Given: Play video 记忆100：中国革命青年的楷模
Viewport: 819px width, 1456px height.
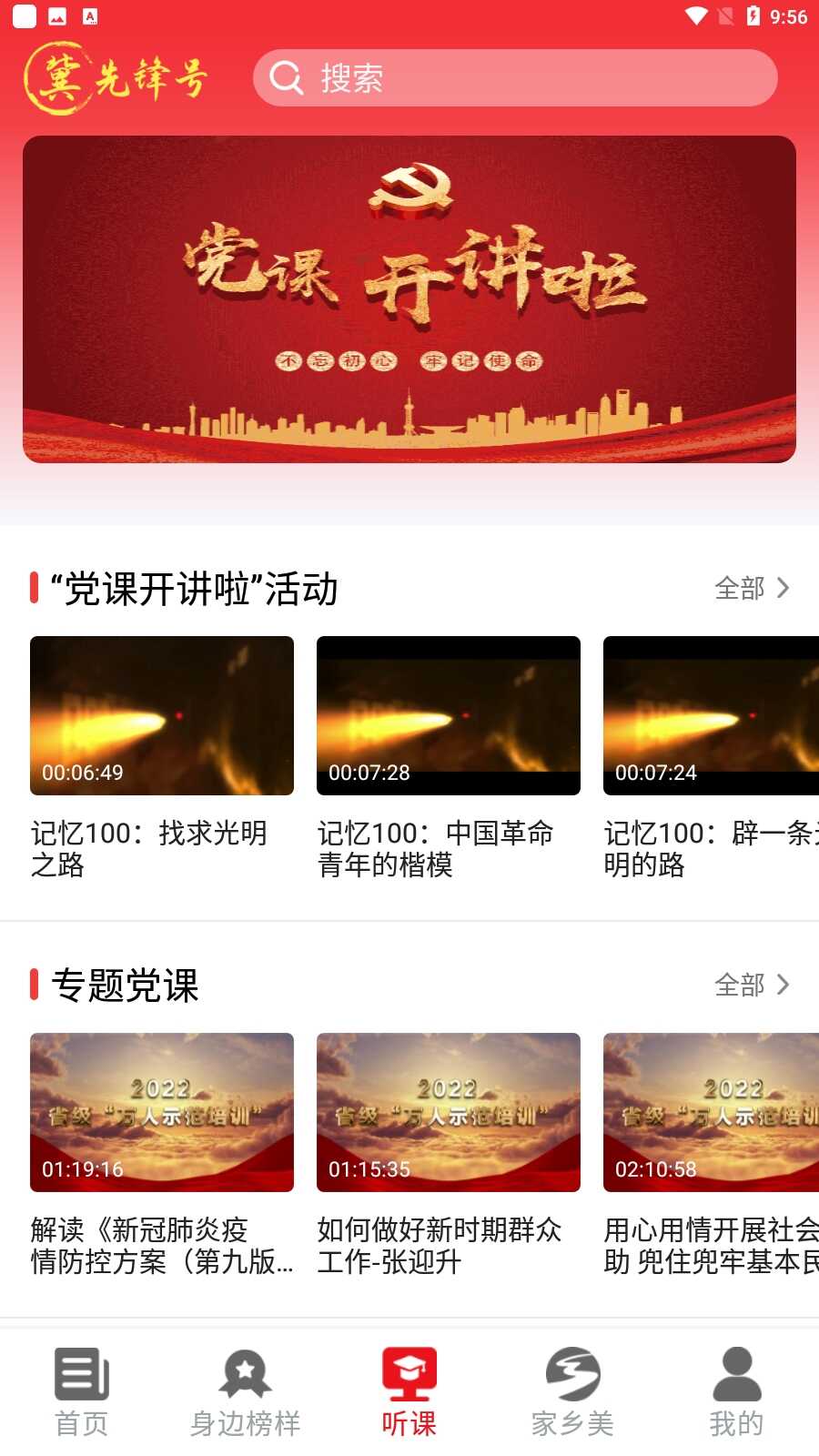Looking at the screenshot, I should pos(449,716).
